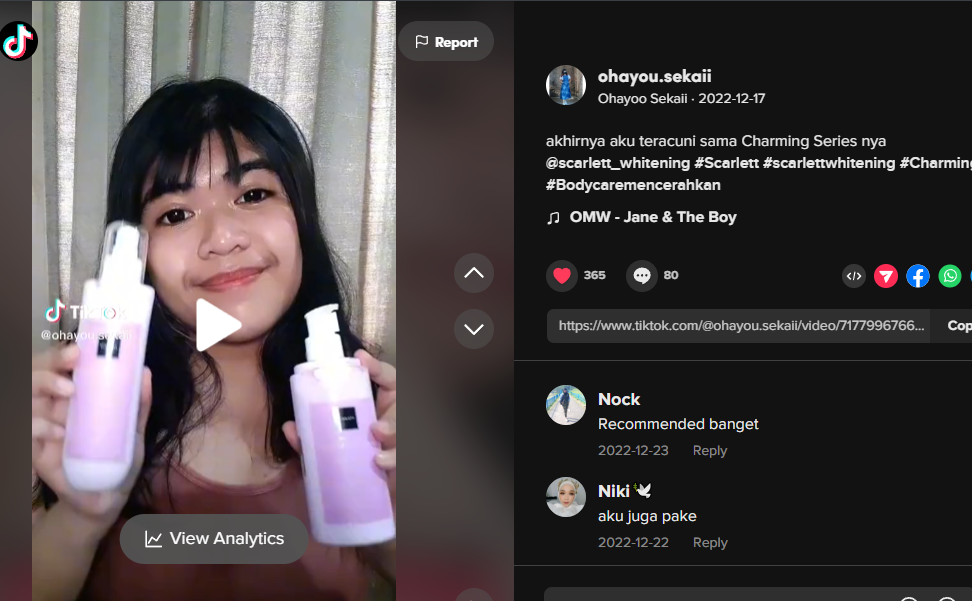Go to the previous video

474,273
